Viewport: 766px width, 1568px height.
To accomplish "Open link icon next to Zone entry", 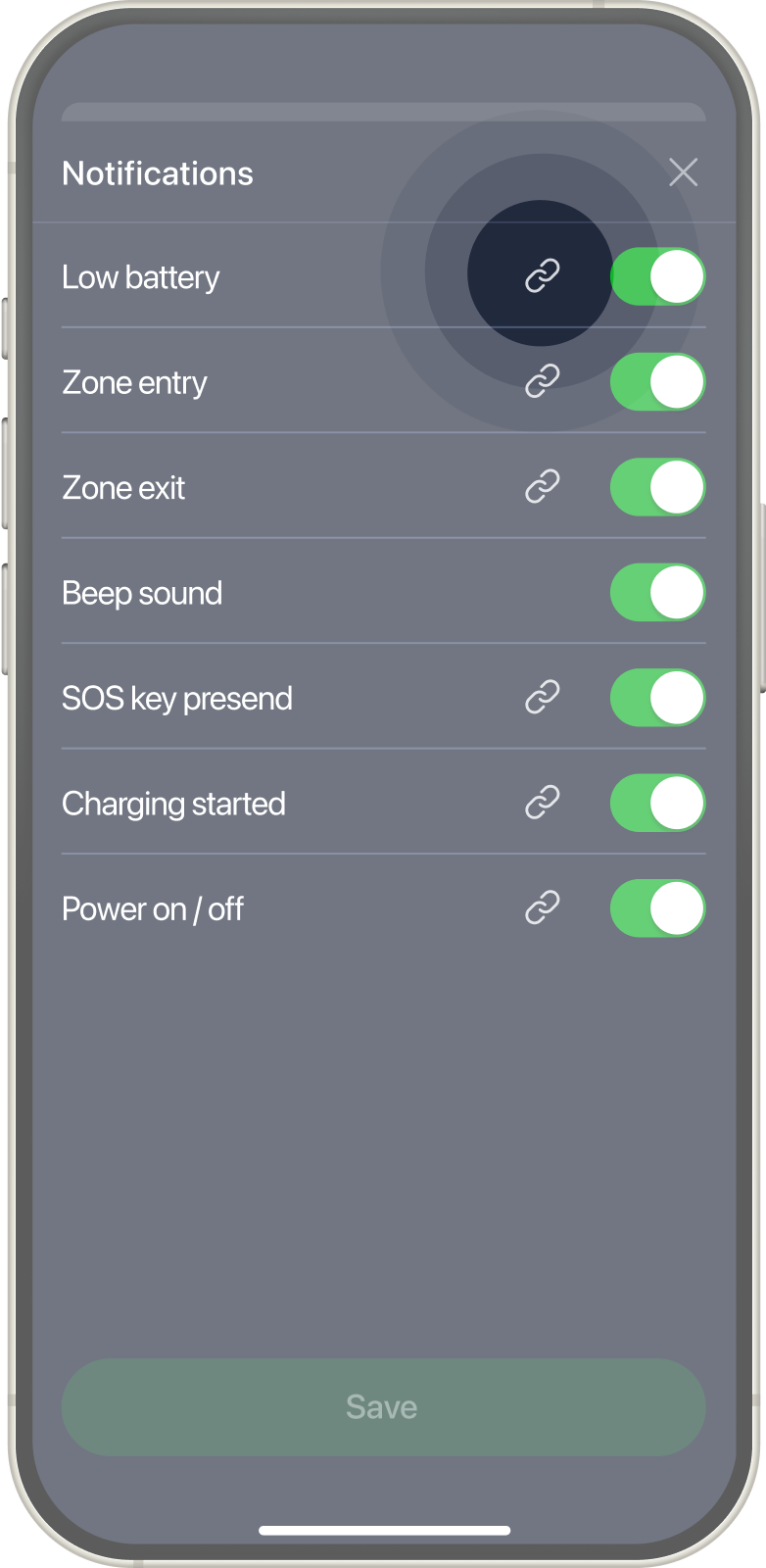I will point(542,381).
